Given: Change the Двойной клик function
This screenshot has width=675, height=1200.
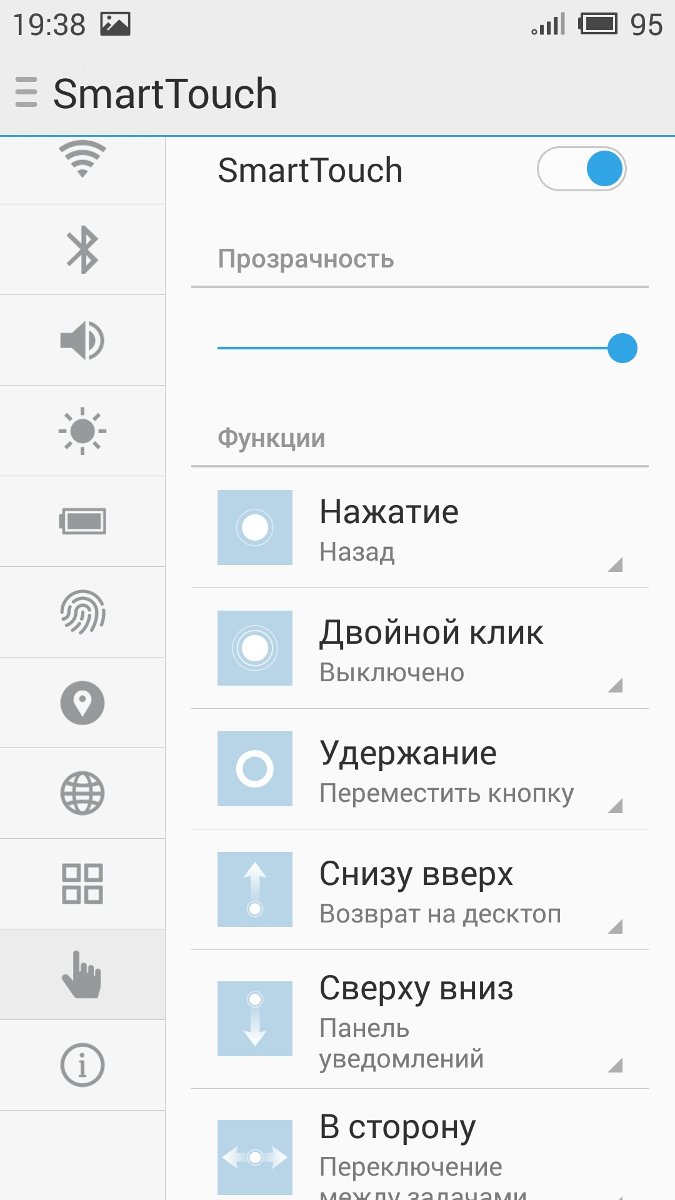Looking at the screenshot, I should pos(420,648).
